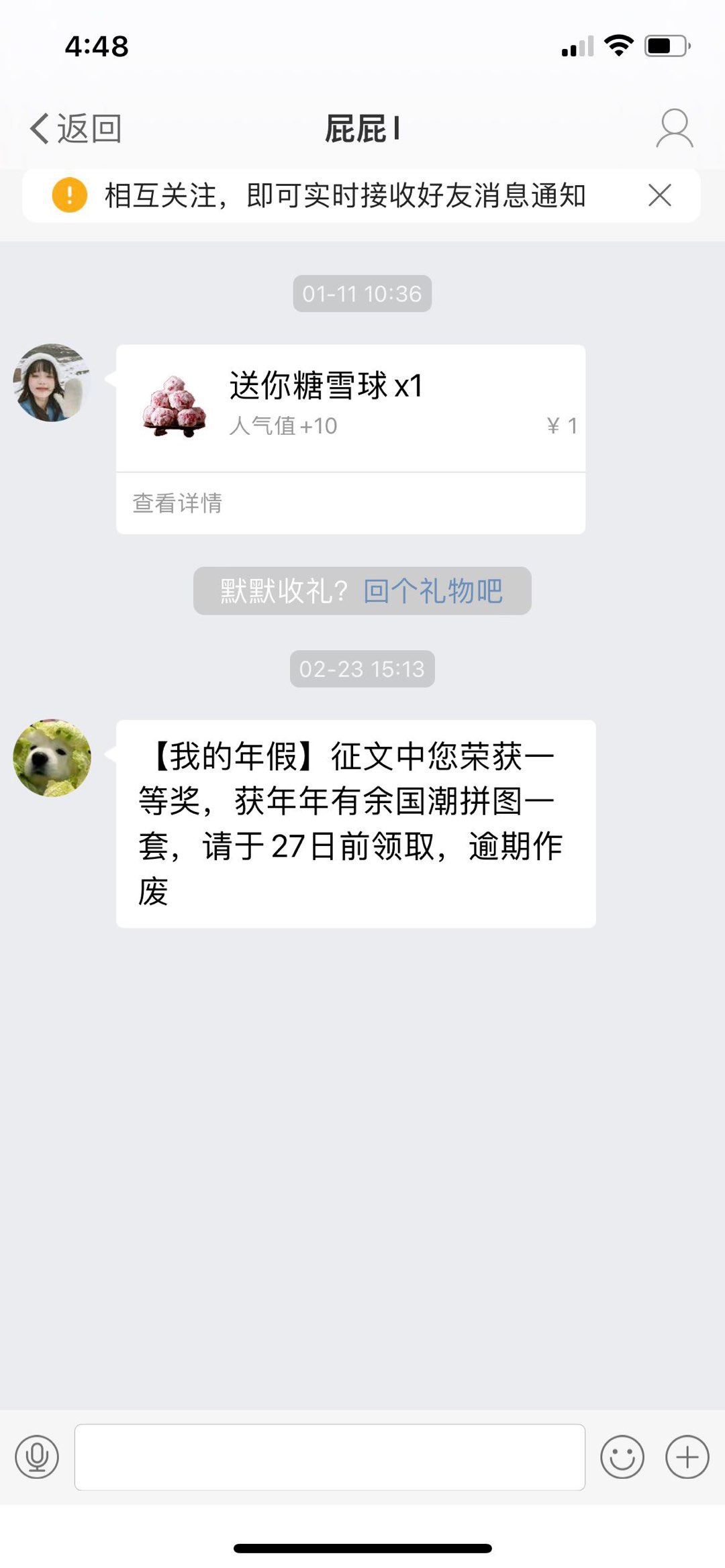The width and height of the screenshot is (725, 1568).
Task: Tap the 回个礼物吧 link
Action: coord(433,591)
